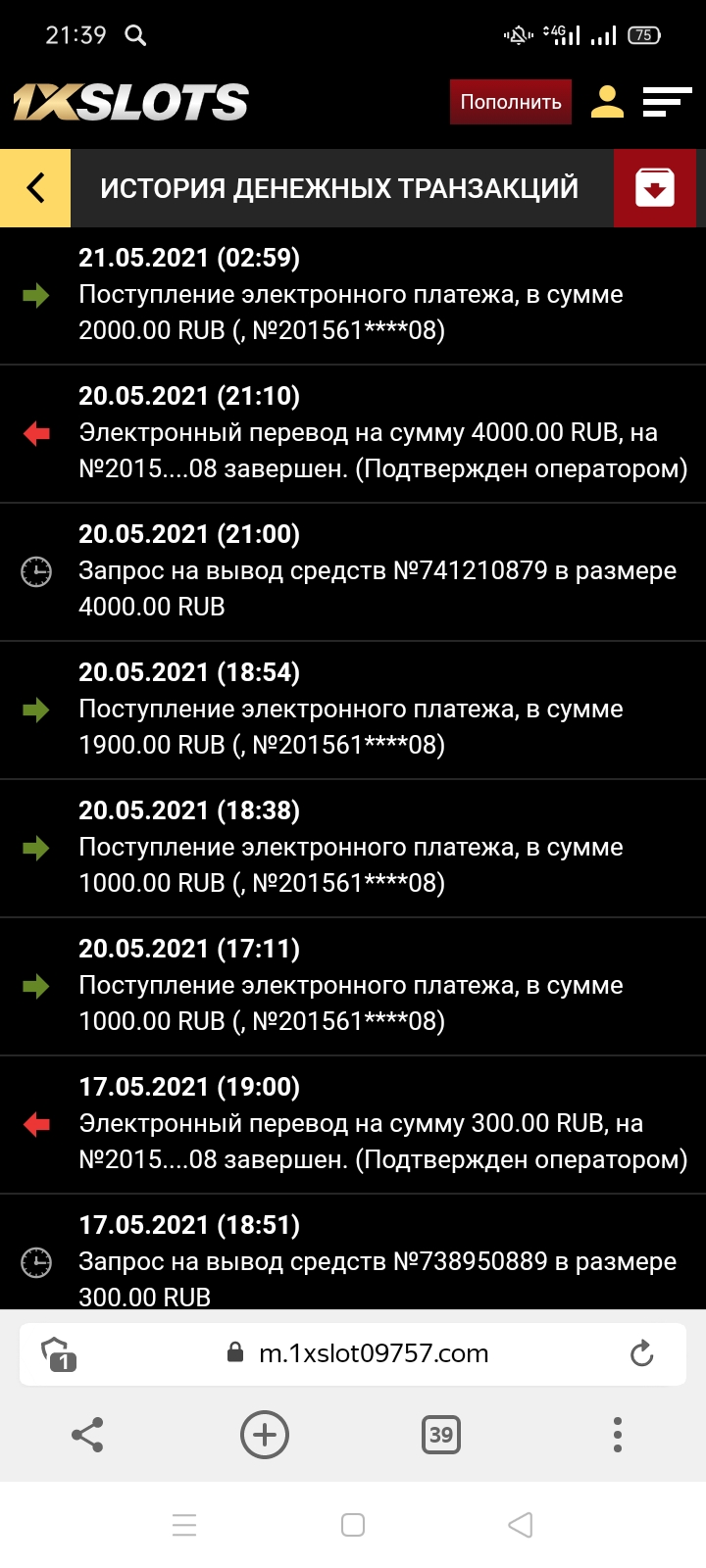Image resolution: width=706 pixels, height=1568 pixels.
Task: Open the hamburger menu in the header
Action: click(x=667, y=102)
